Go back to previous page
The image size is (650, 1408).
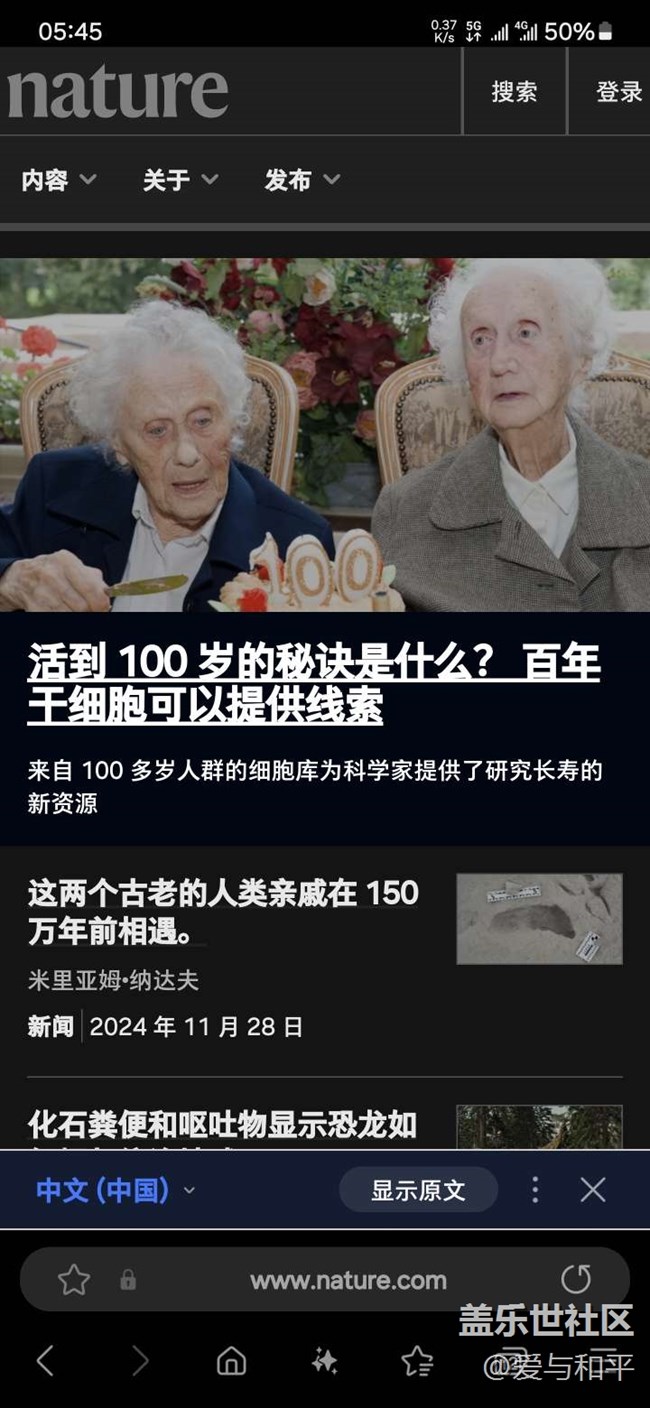[45, 1360]
